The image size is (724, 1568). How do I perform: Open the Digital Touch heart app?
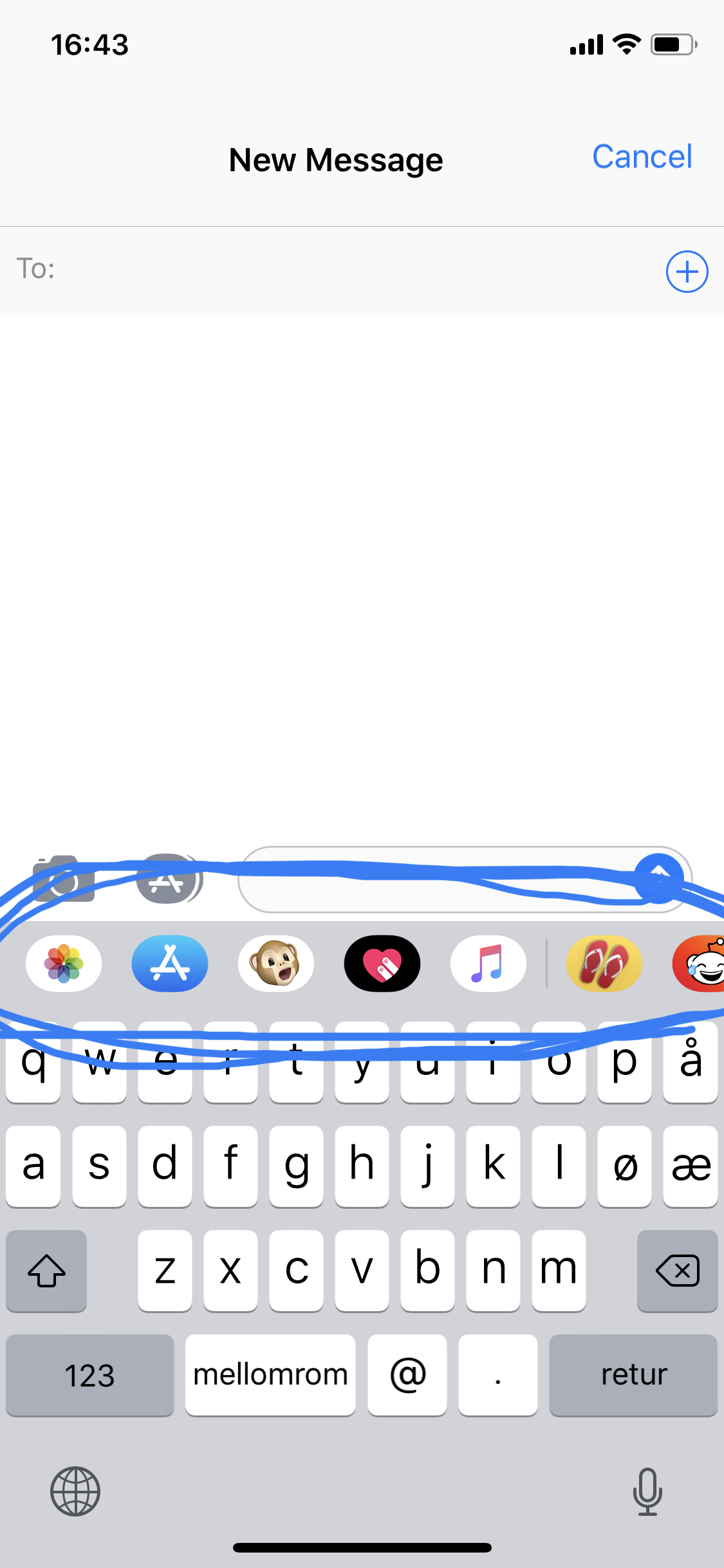(382, 964)
